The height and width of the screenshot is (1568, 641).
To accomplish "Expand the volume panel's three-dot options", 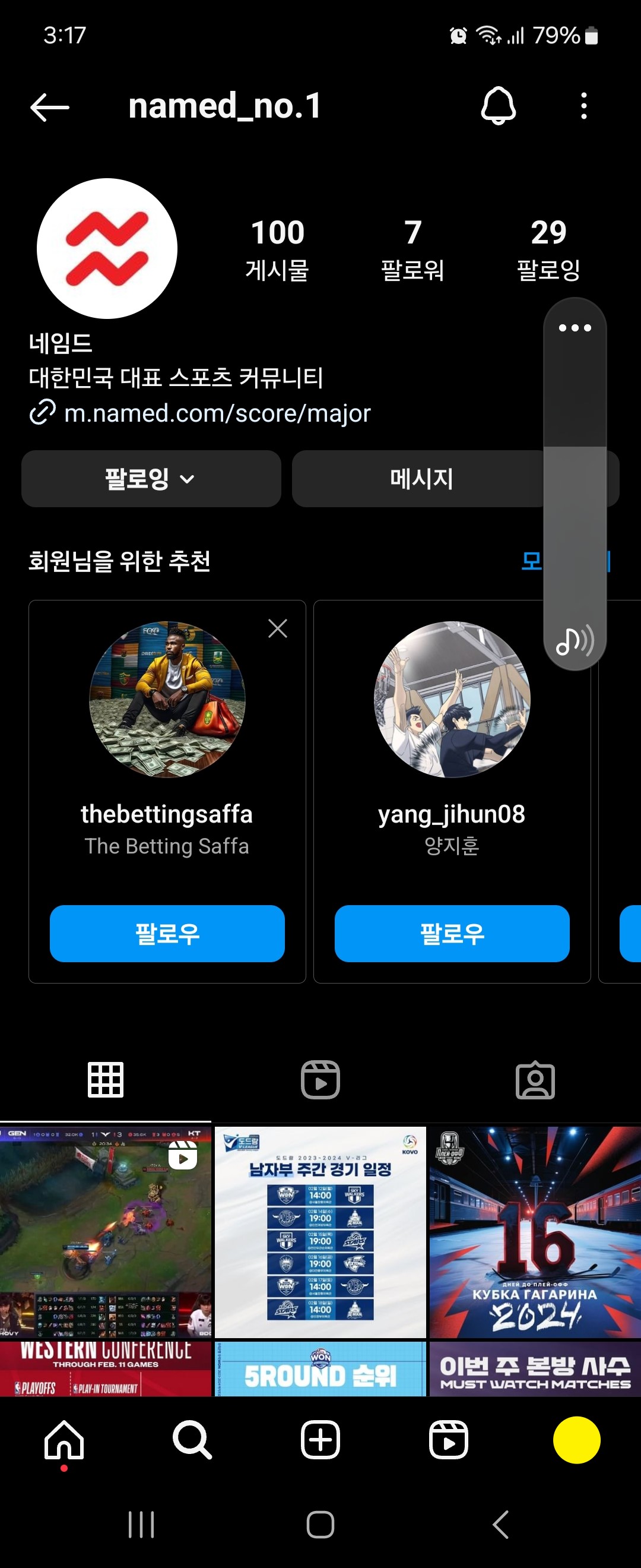I will [574, 328].
